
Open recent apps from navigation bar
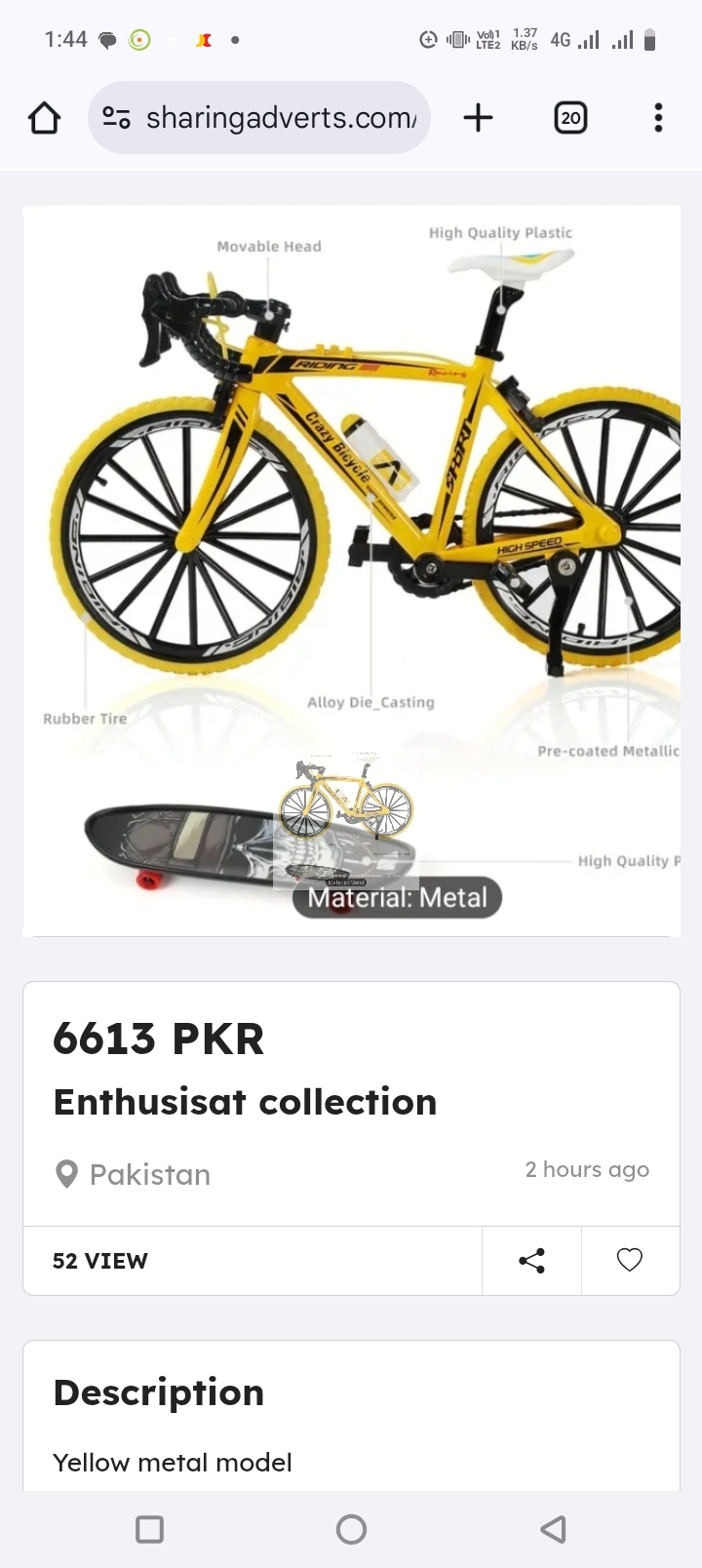tap(149, 1529)
